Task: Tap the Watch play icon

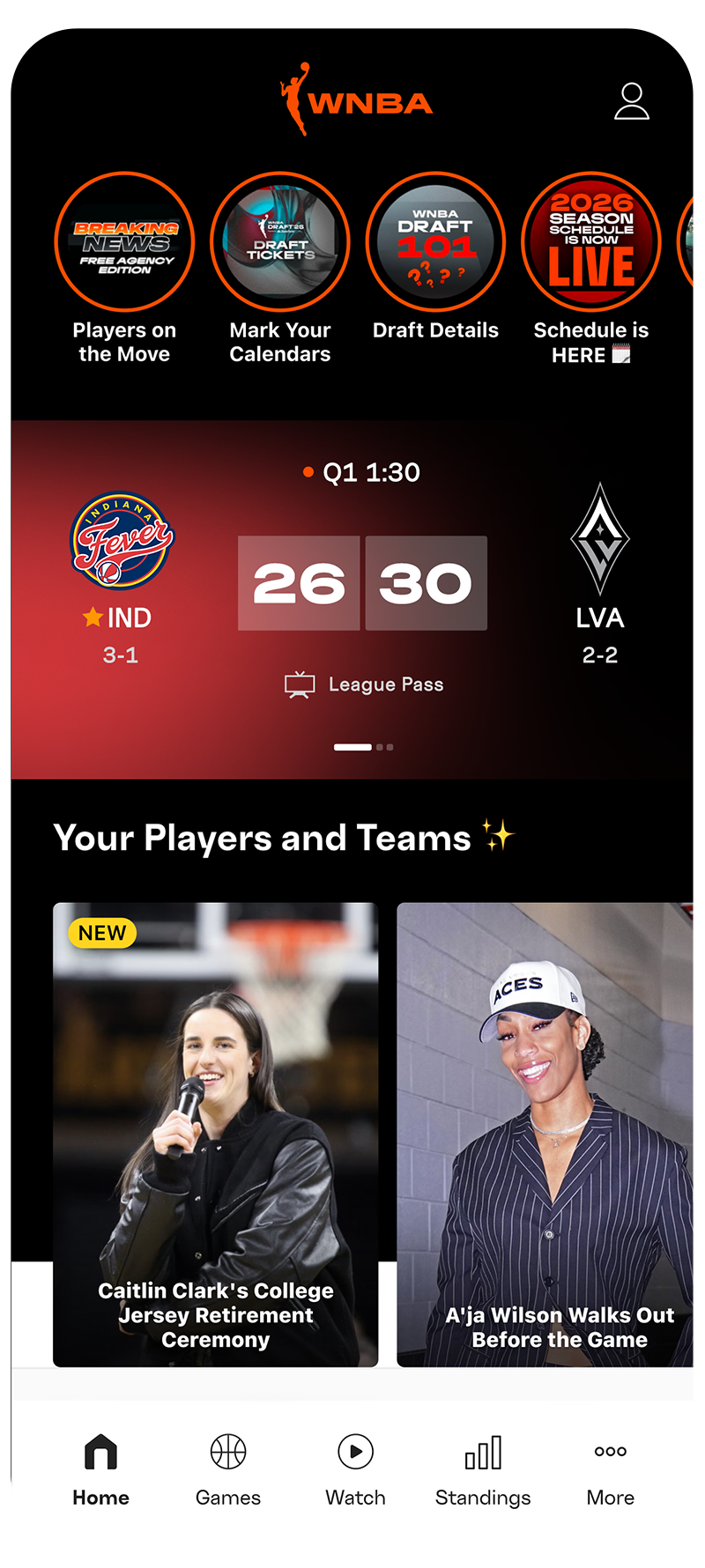Action: [x=355, y=1462]
